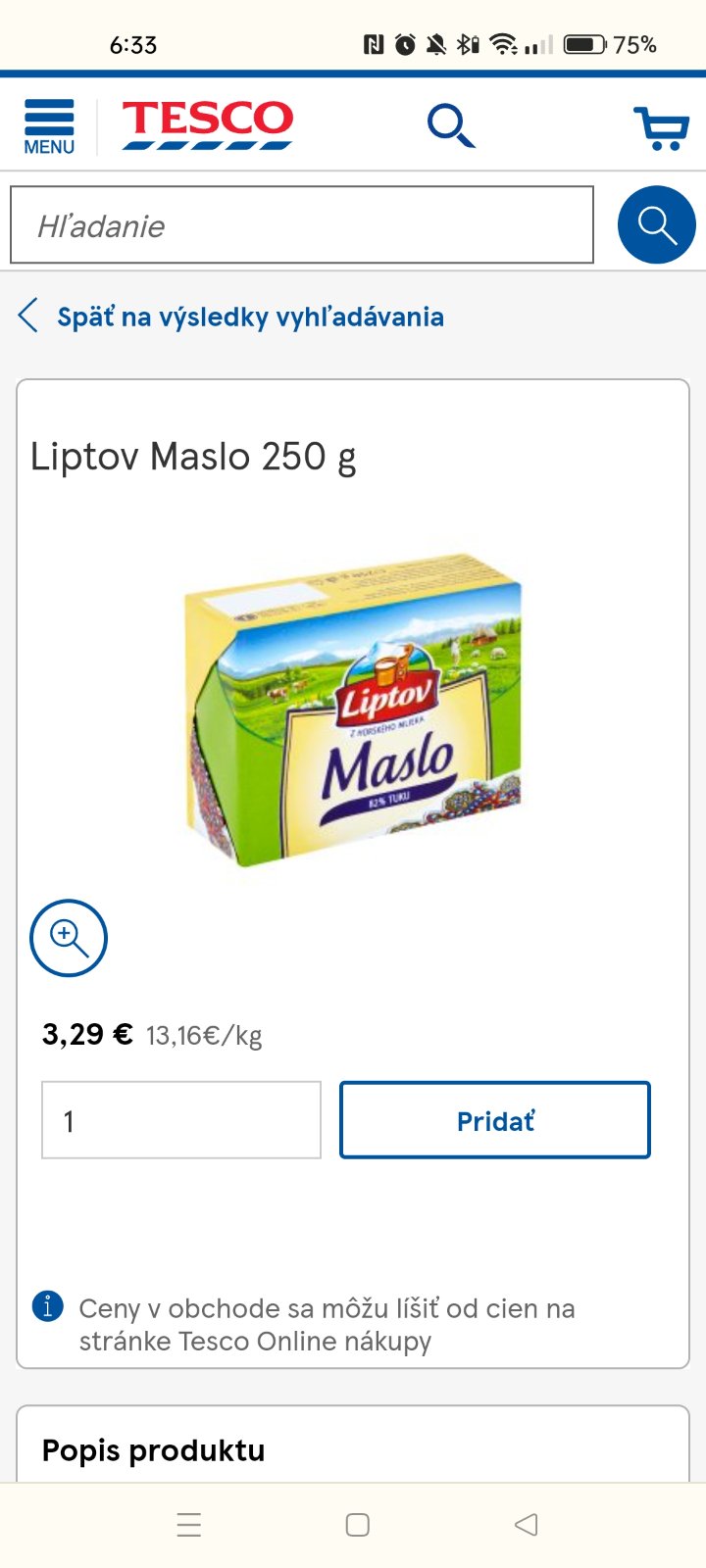This screenshot has width=706, height=1568.
Task: Edit the quantity field showing 1
Action: [x=181, y=1120]
